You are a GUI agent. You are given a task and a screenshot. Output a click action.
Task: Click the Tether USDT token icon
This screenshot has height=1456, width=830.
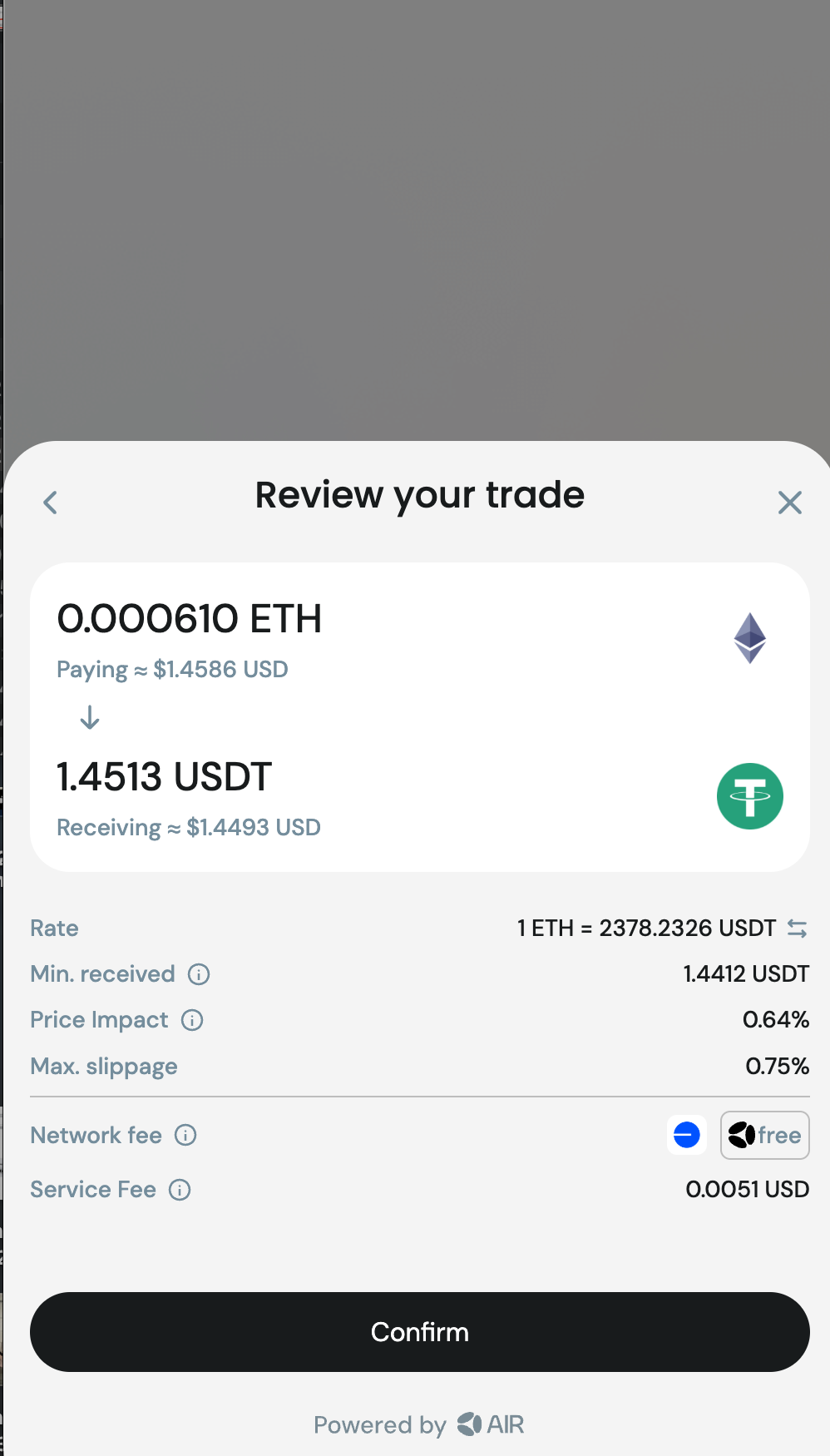(749, 795)
